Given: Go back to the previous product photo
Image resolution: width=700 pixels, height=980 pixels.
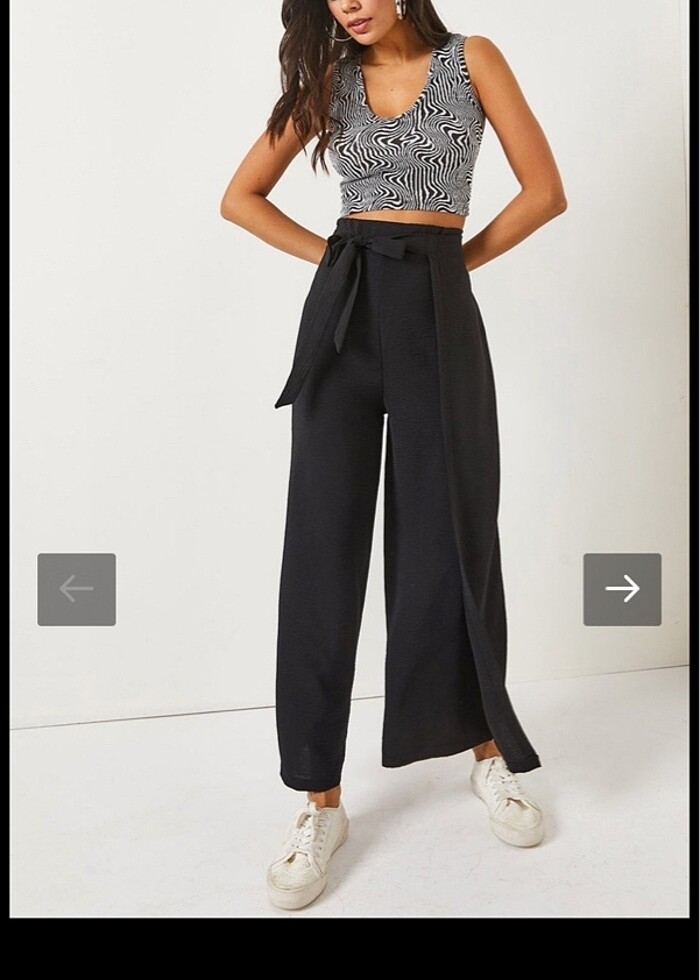Looking at the screenshot, I should [x=77, y=589].
